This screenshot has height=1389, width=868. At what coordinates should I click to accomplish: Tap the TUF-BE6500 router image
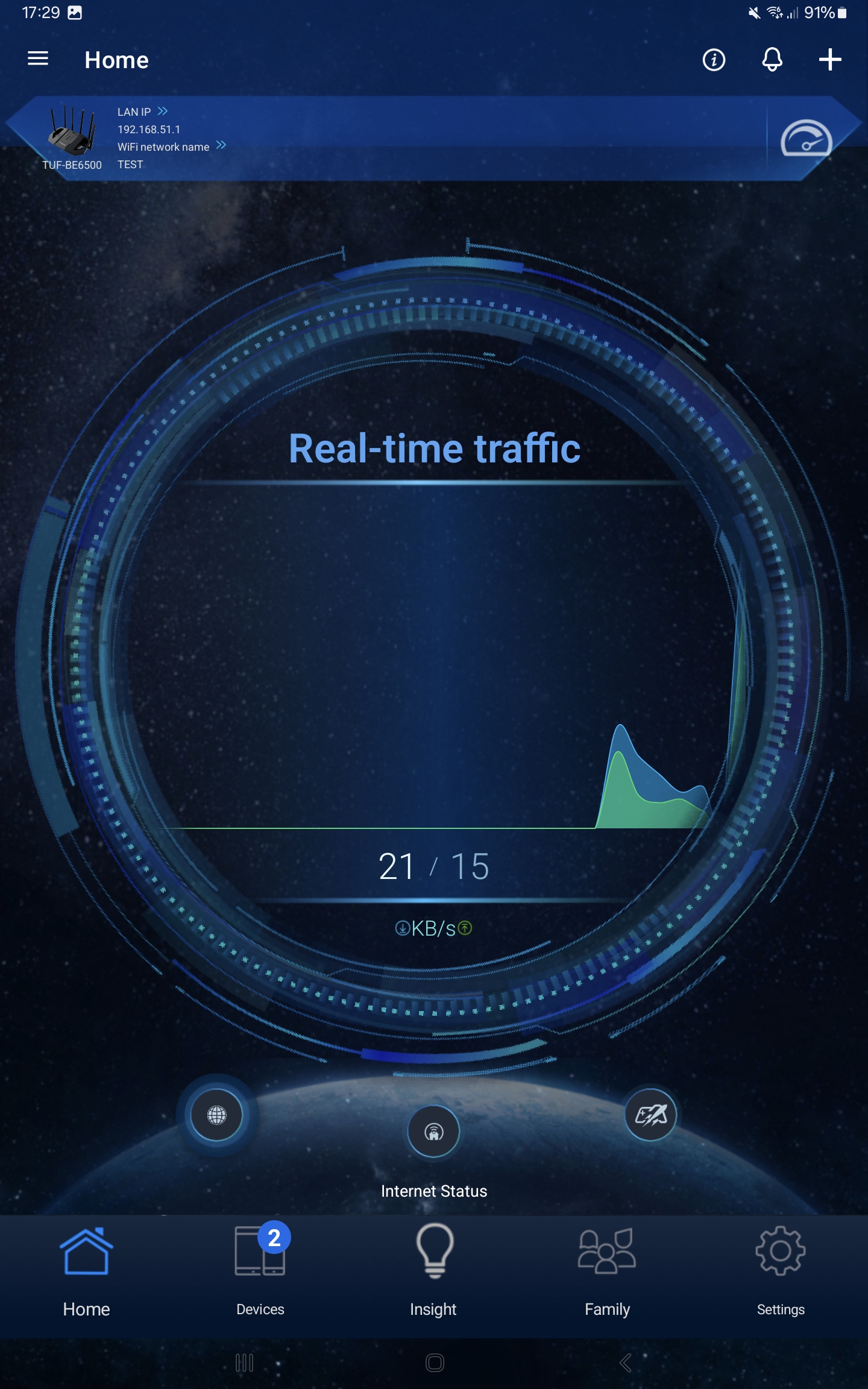point(72,131)
